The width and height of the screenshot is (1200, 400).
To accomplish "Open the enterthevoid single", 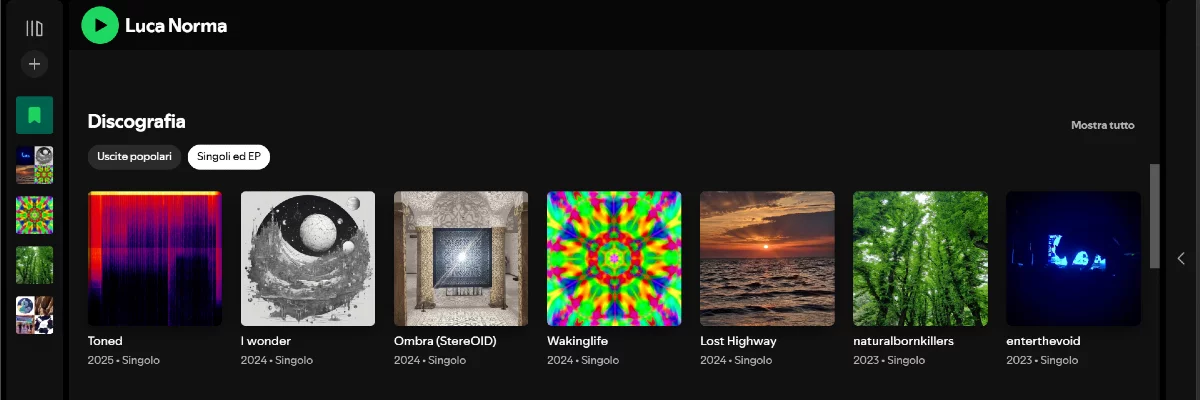I will click(x=1073, y=258).
